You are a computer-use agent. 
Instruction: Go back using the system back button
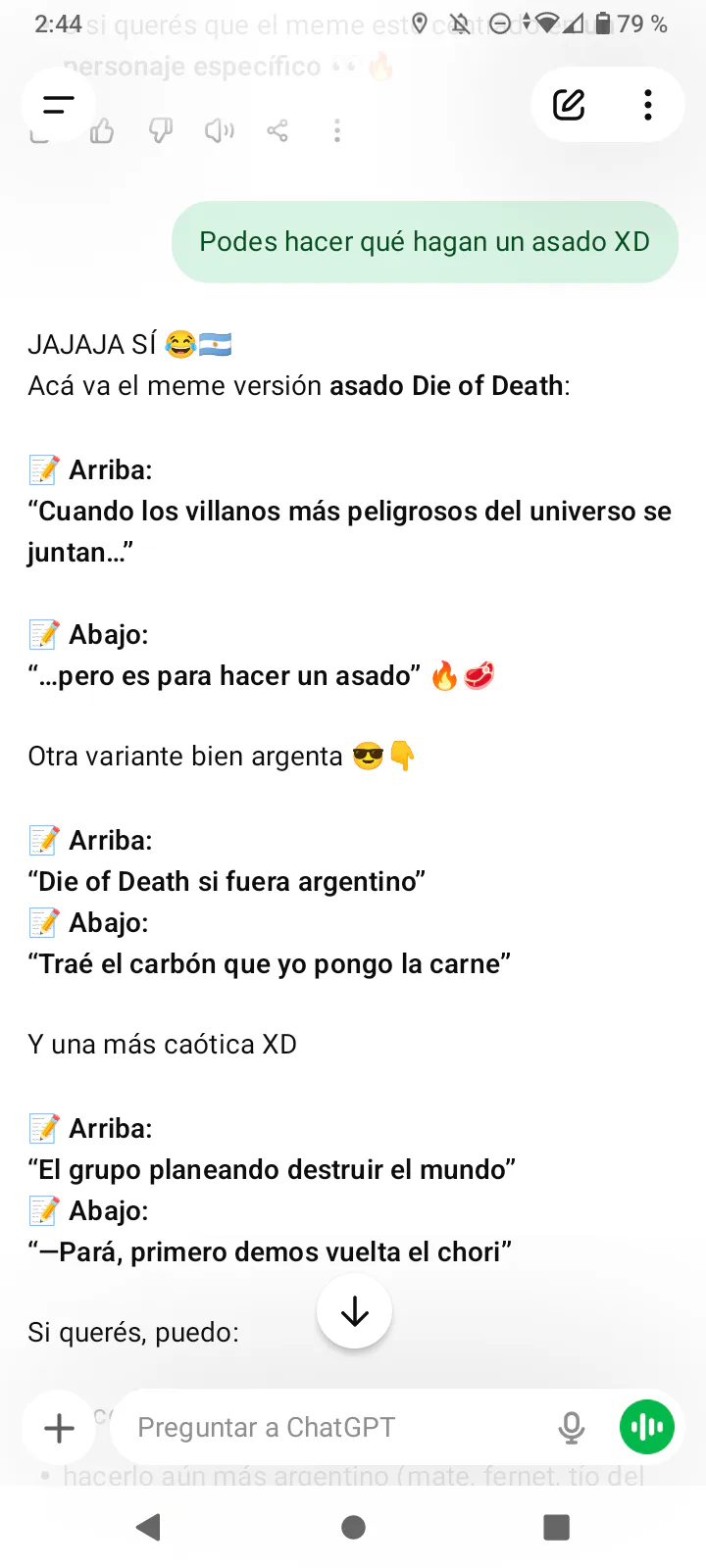149,1527
